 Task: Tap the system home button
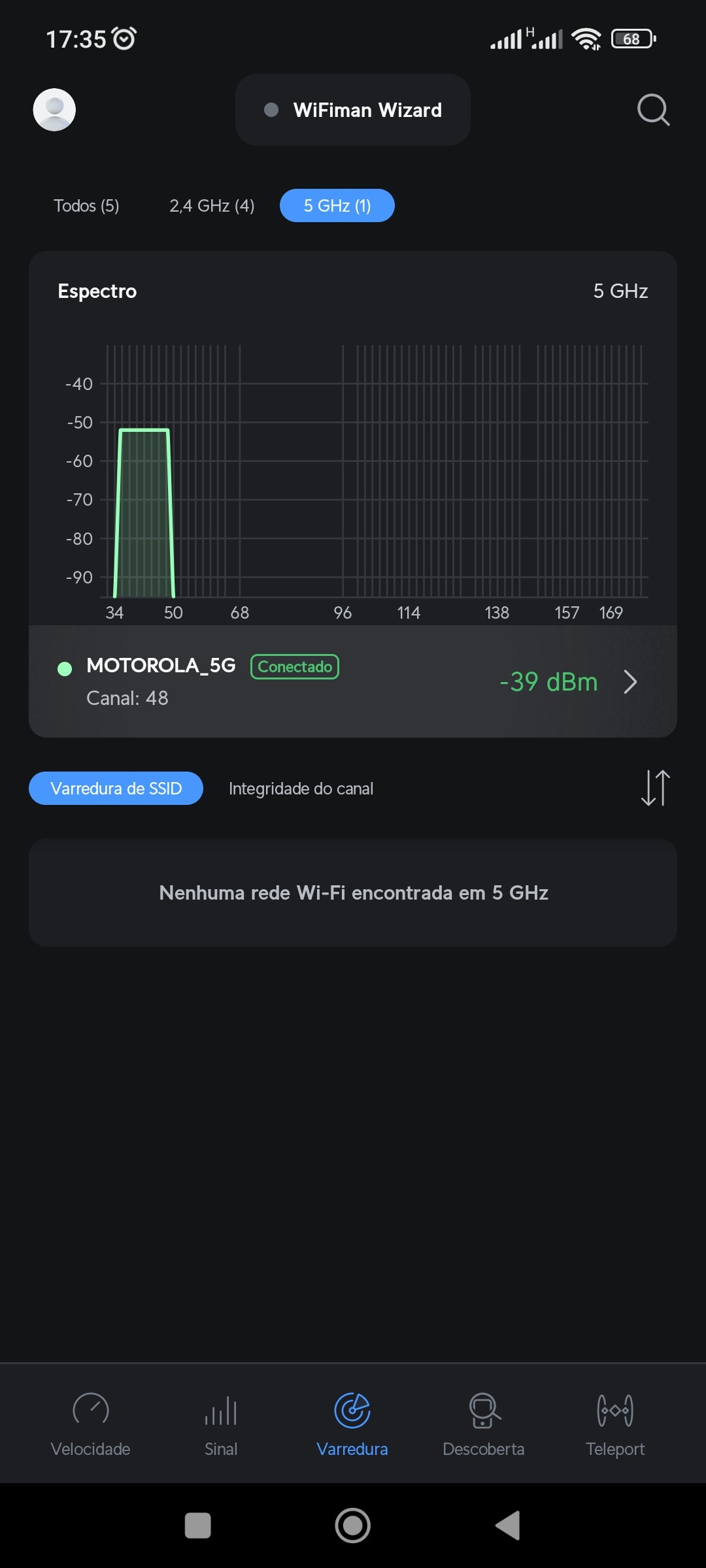tap(353, 1526)
